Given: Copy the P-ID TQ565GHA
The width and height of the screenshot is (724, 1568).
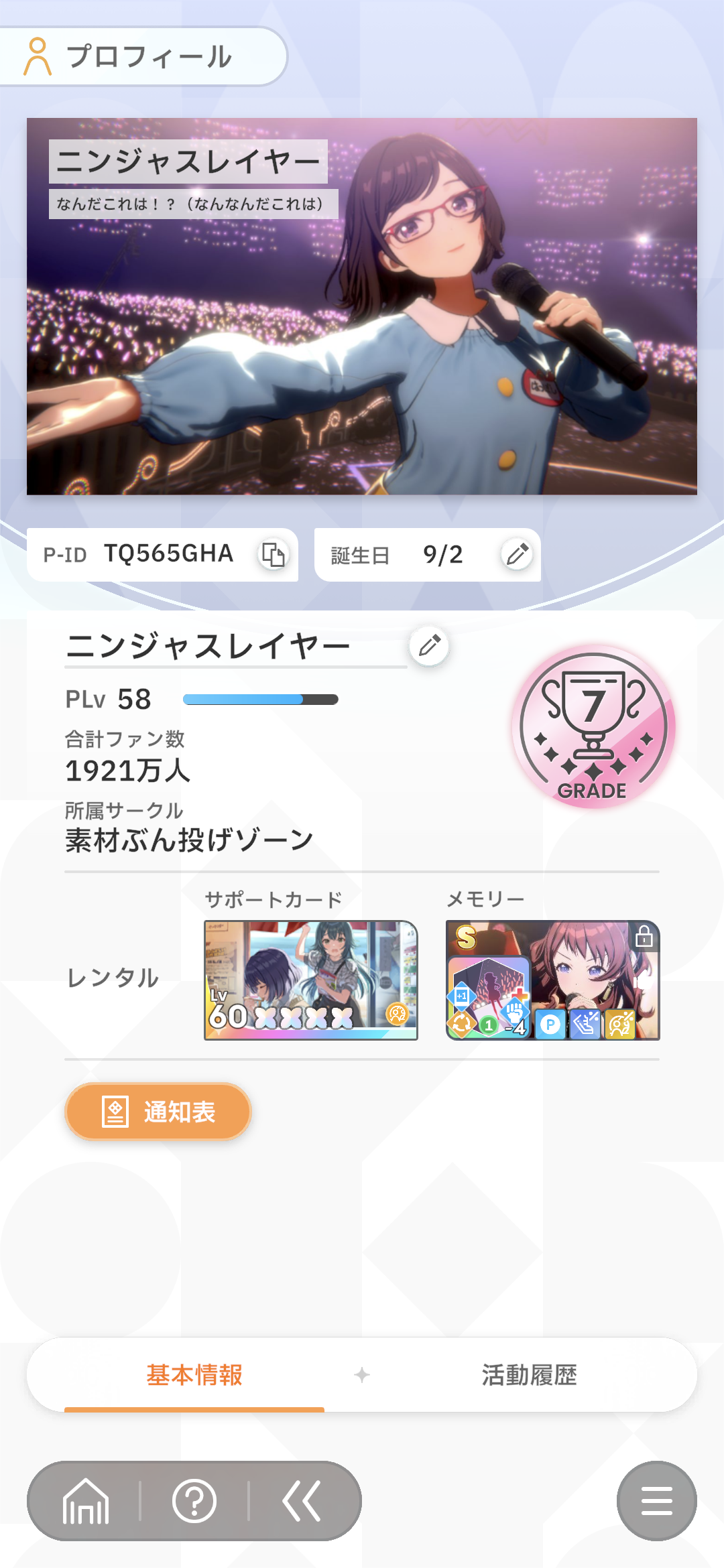Looking at the screenshot, I should pos(273,555).
